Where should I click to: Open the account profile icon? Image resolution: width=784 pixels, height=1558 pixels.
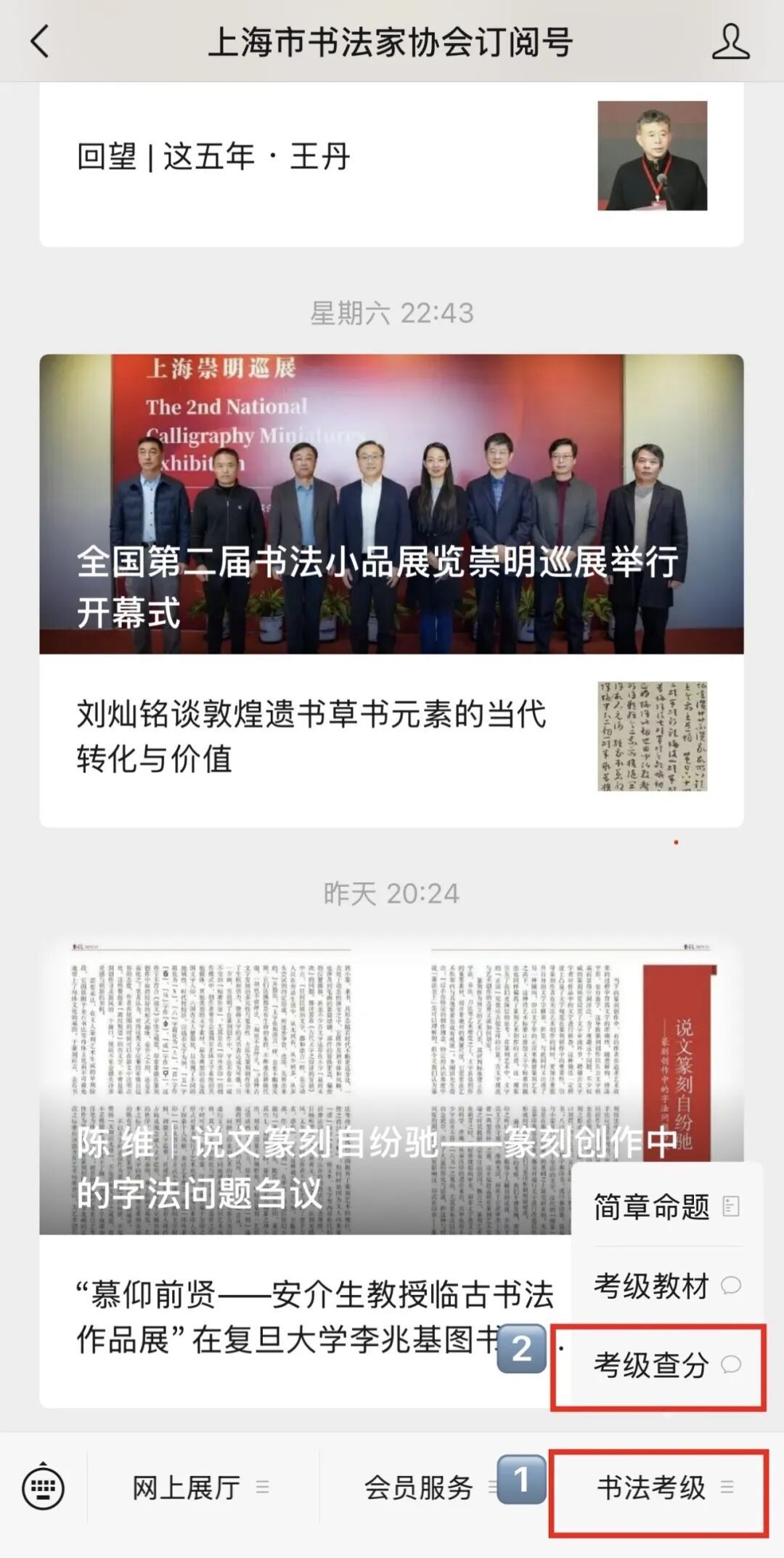(730, 41)
